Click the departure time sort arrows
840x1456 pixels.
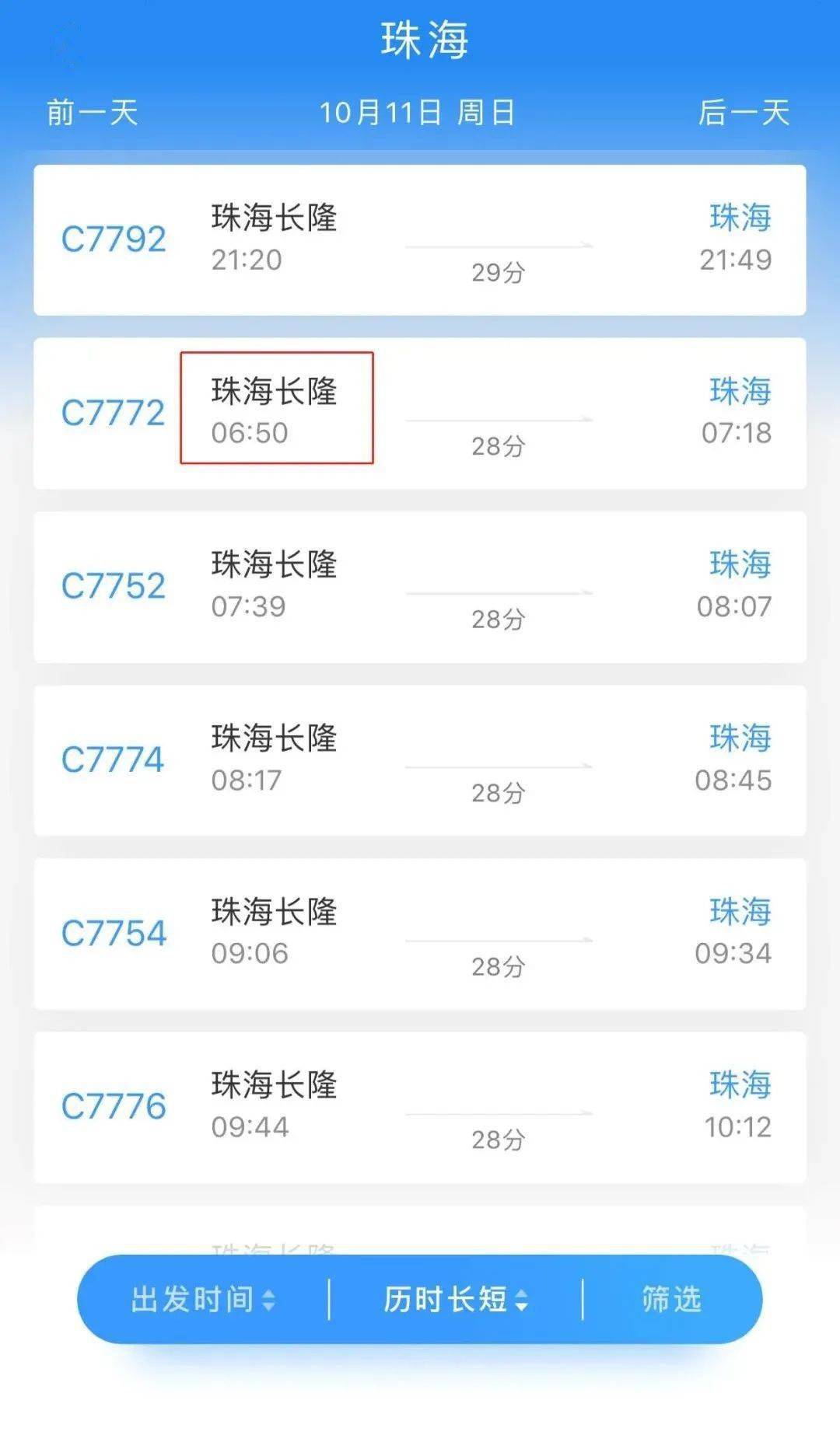click(272, 1297)
